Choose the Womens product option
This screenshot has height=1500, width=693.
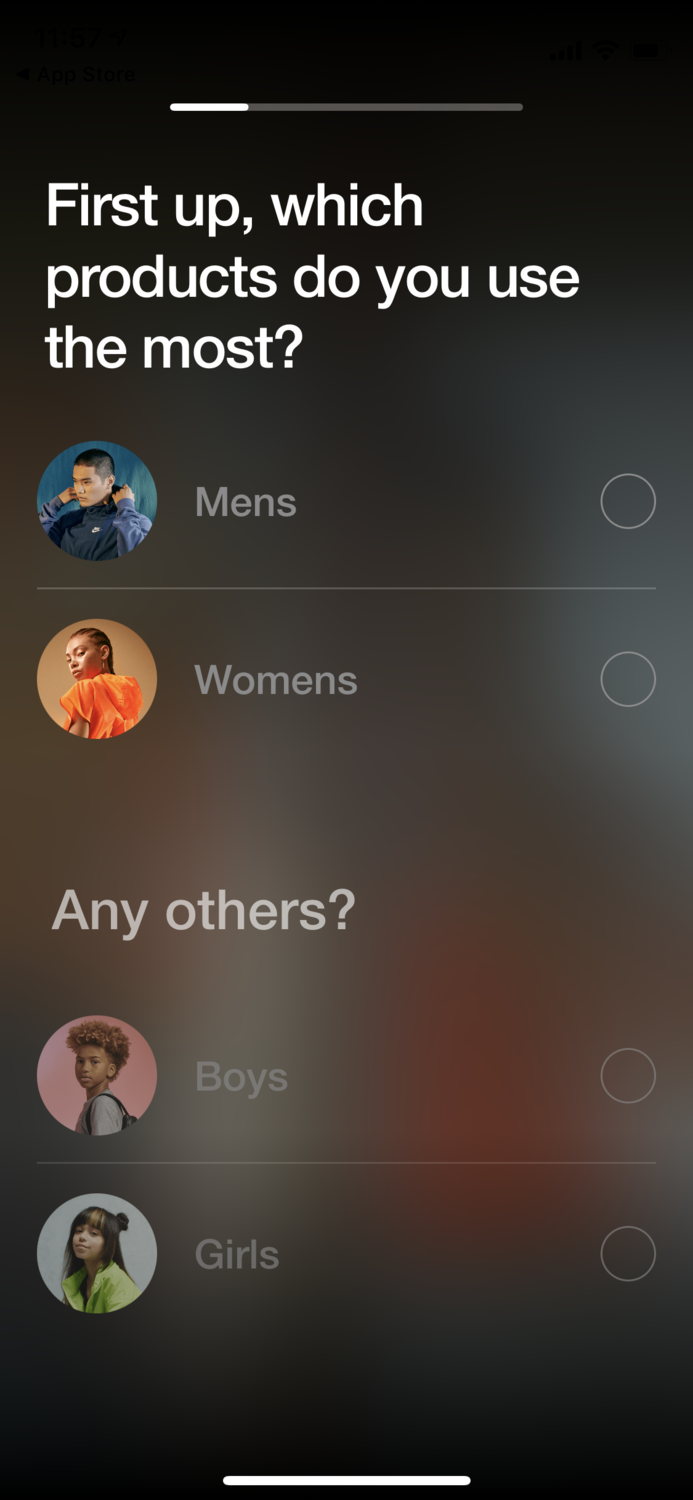tap(627, 679)
